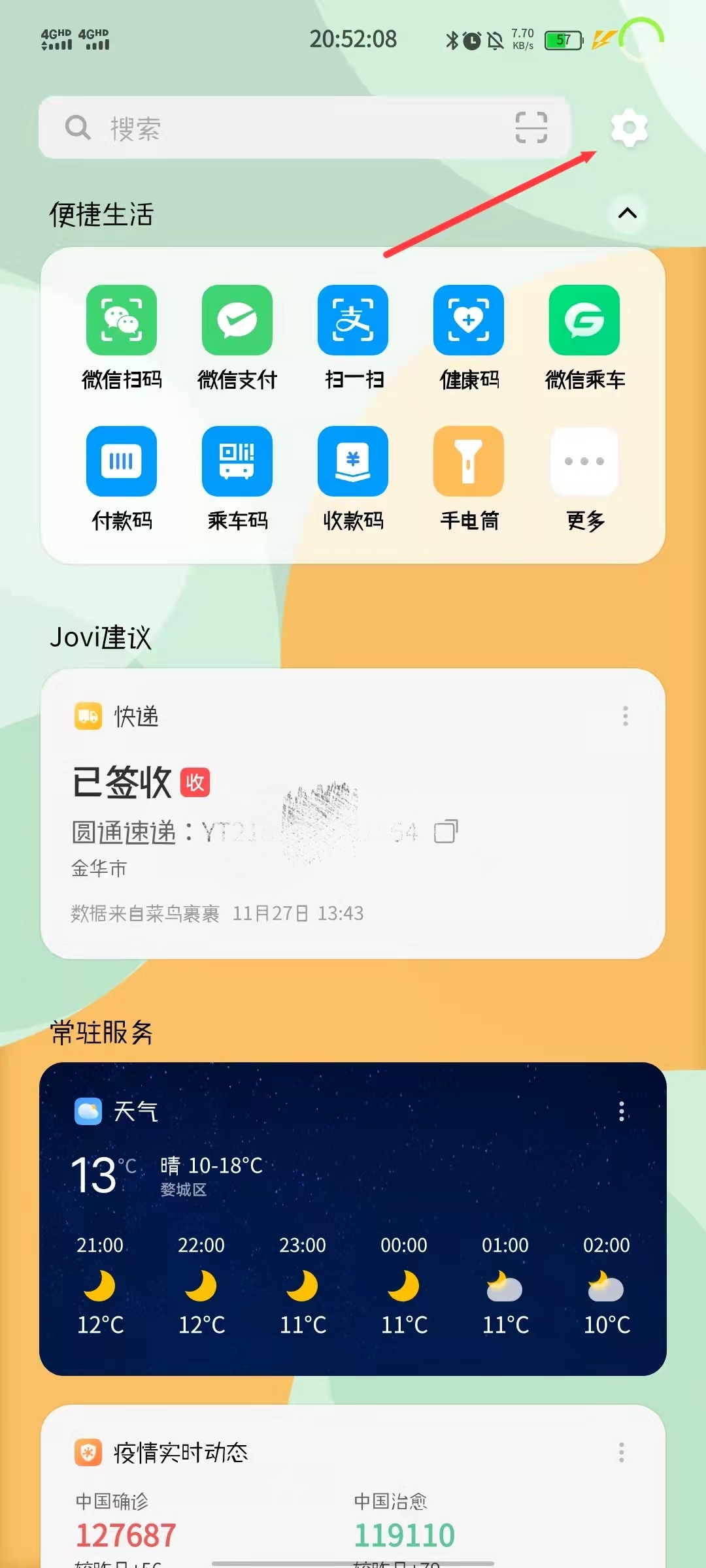The width and height of the screenshot is (706, 1568).
Task: Collapse the 便捷生活 section
Action: (x=627, y=214)
